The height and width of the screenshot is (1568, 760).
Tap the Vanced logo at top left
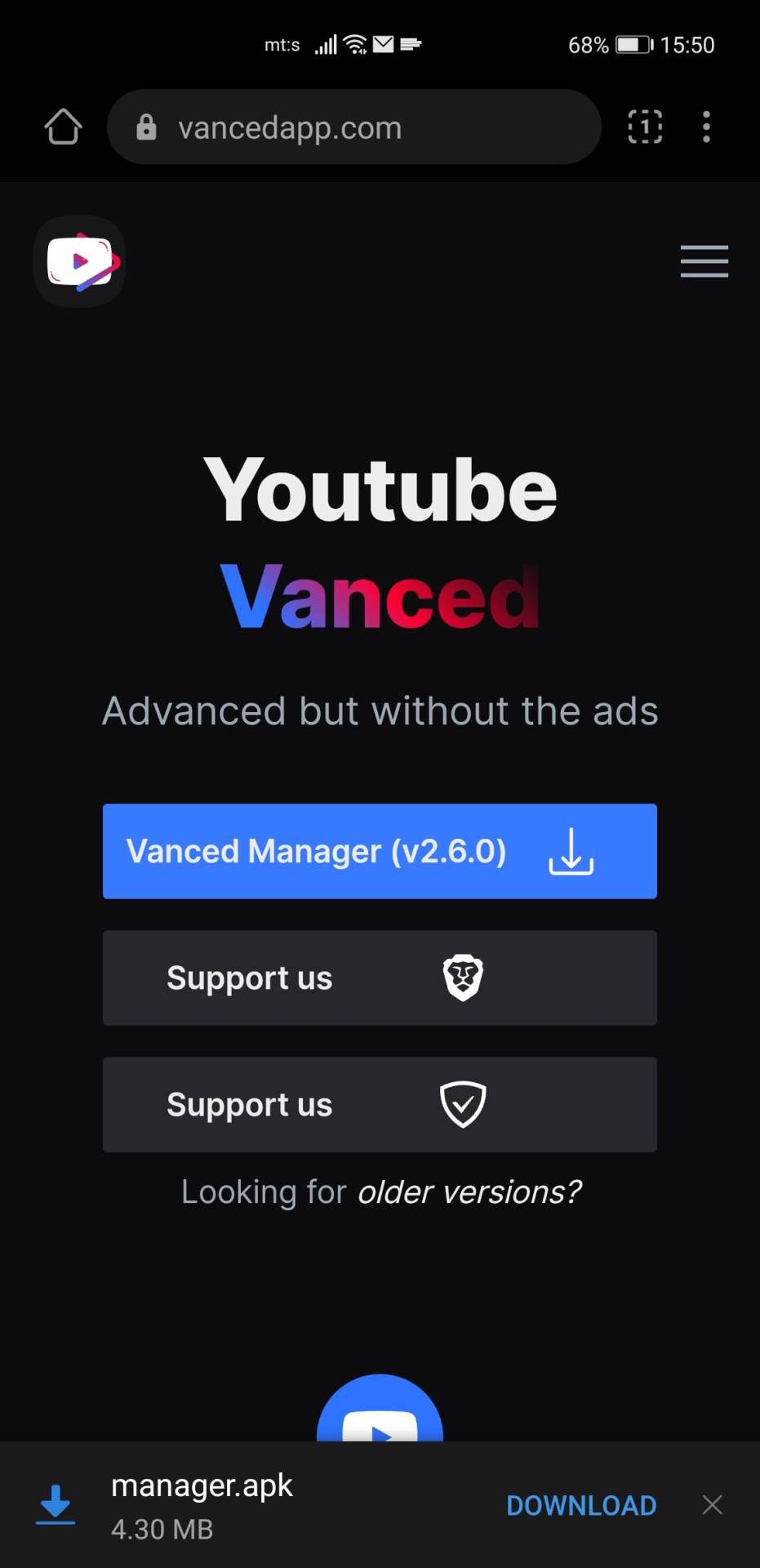tap(78, 261)
